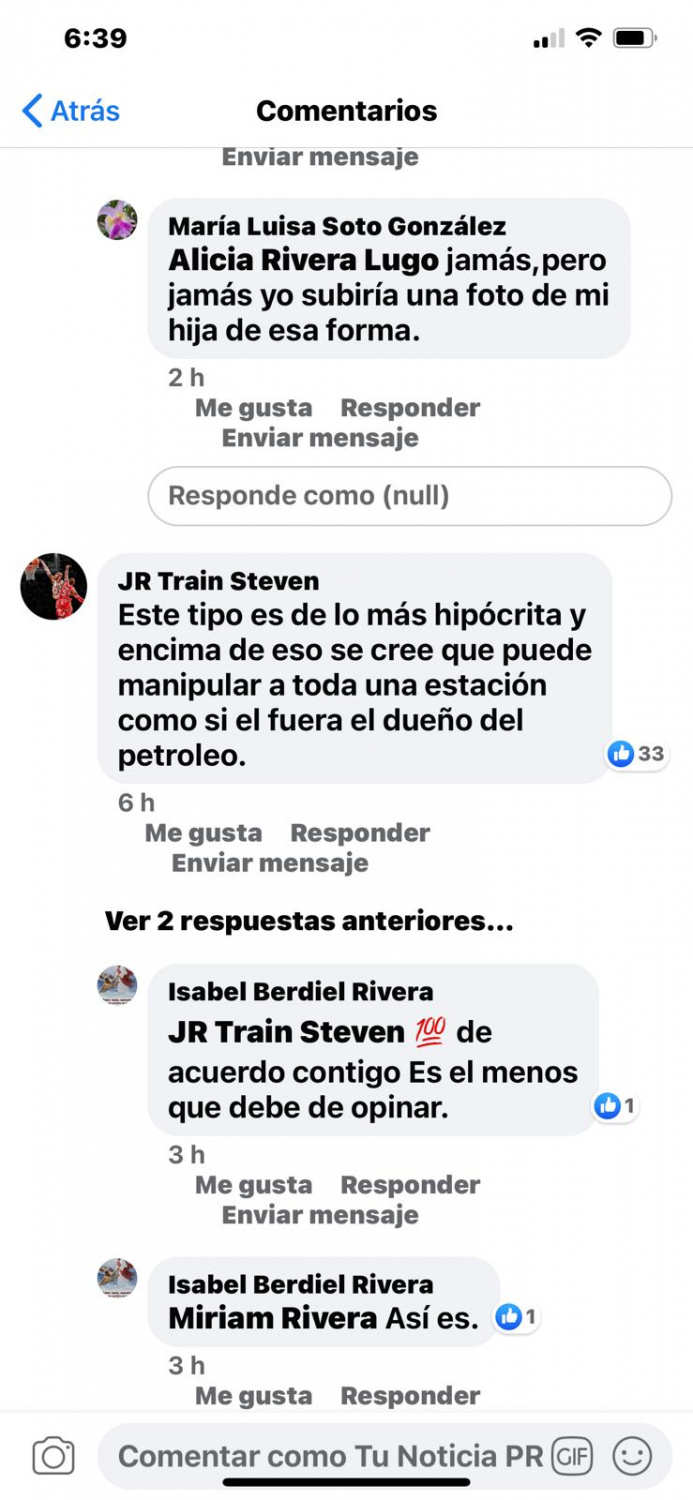Tap 'Comentar como Tu Noticia PR' field

tap(330, 1456)
